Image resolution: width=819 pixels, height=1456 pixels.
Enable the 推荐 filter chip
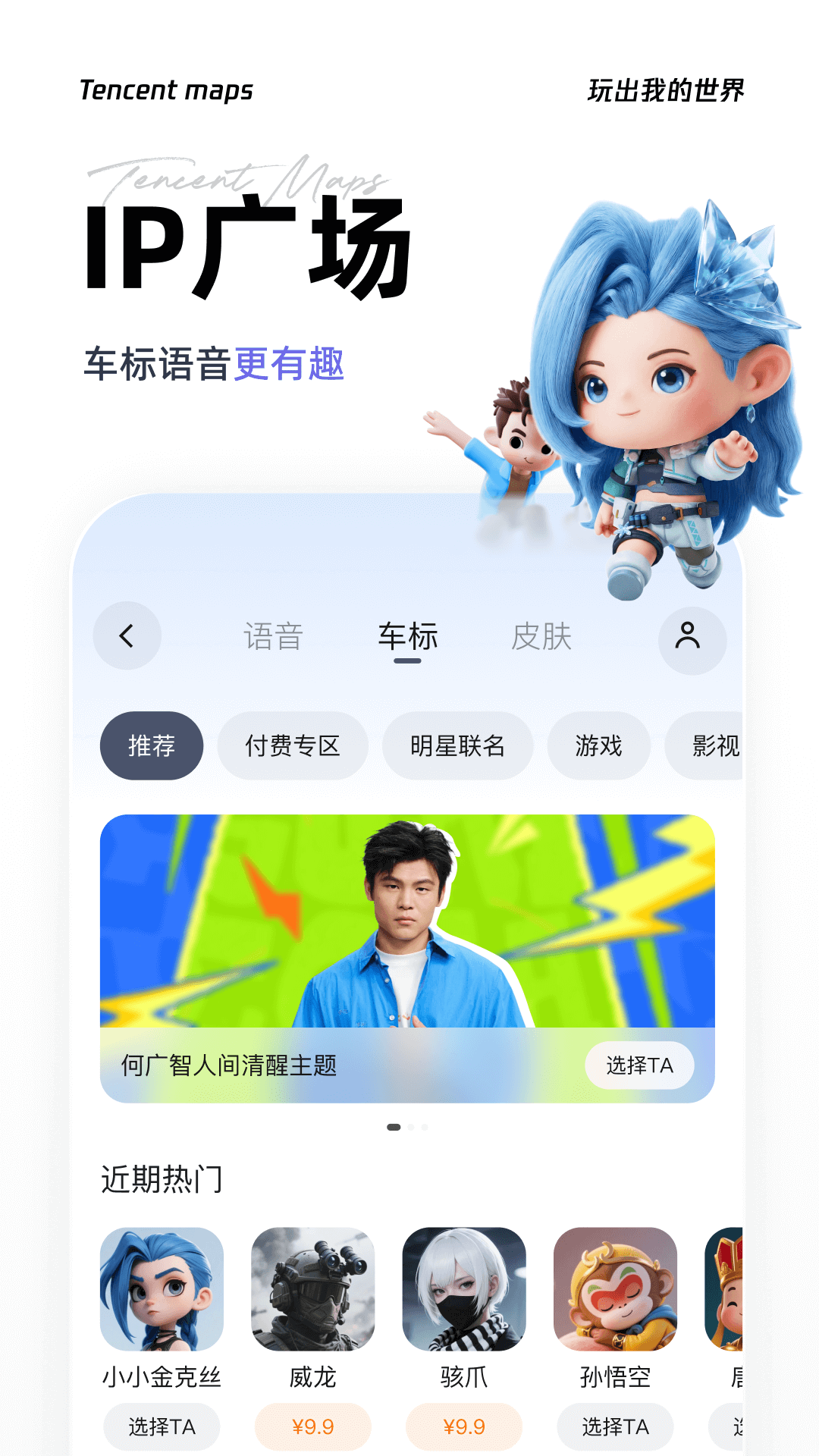pyautogui.click(x=151, y=745)
